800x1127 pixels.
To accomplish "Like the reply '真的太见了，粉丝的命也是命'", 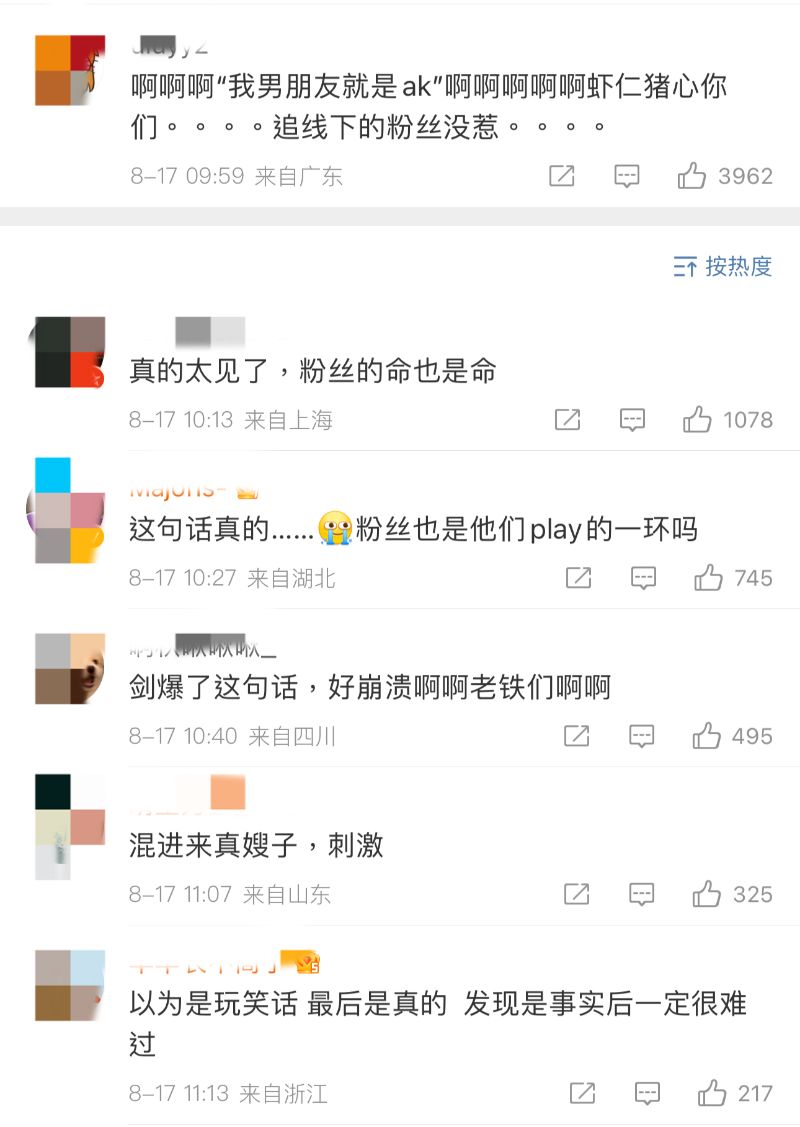I will tap(697, 420).
